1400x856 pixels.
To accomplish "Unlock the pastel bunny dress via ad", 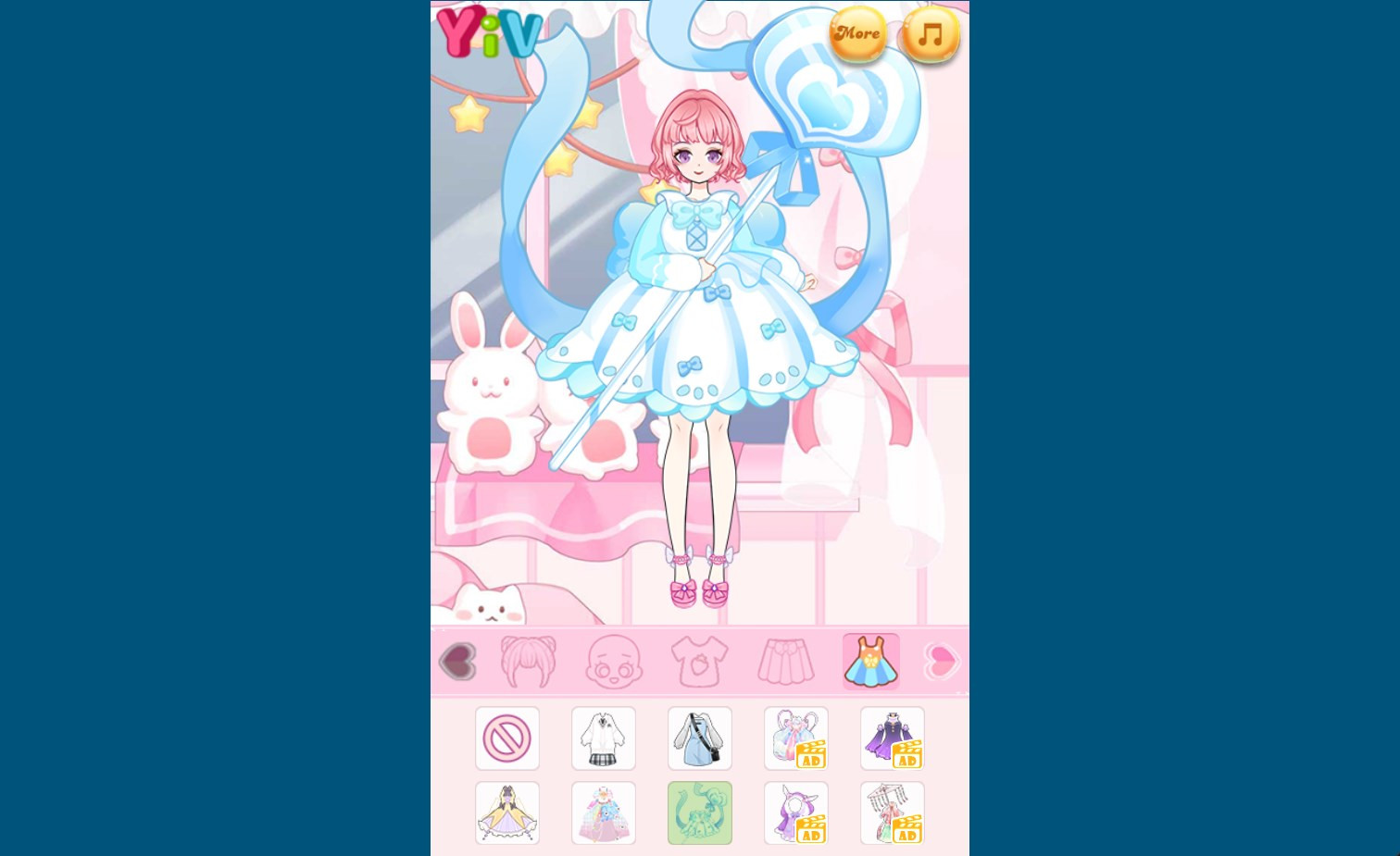I will 796,738.
